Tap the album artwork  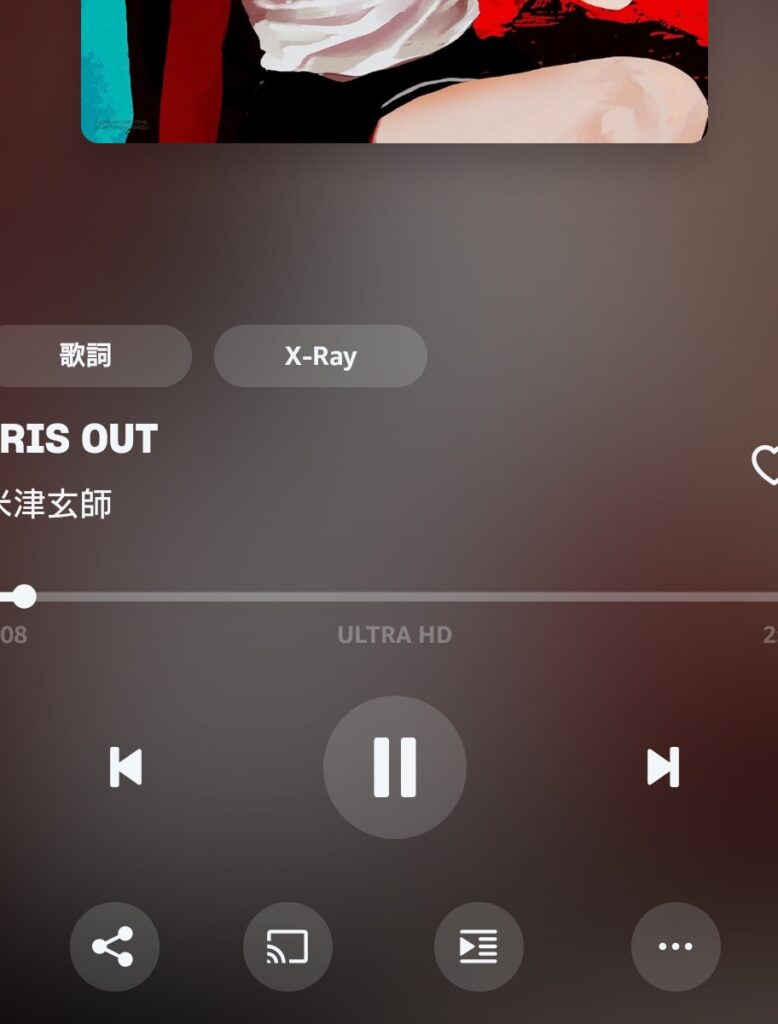point(394,70)
